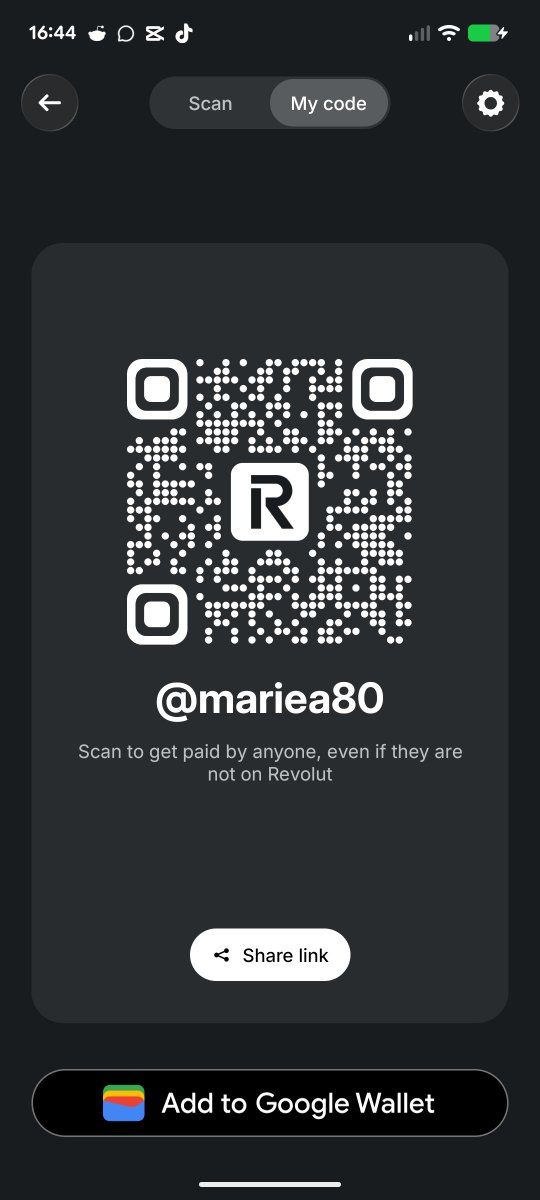Go back using the arrow button
540x1200 pixels.
(50, 103)
